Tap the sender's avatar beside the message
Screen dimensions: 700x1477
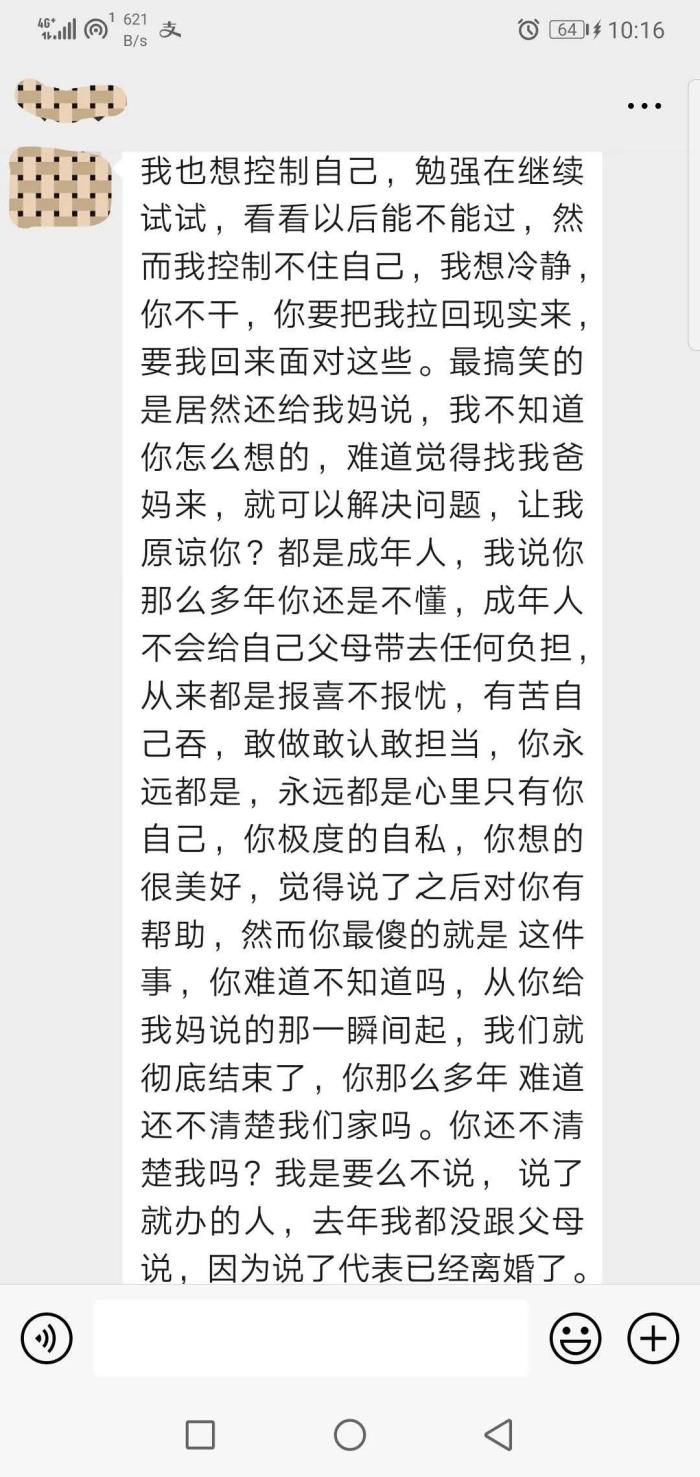point(57,187)
